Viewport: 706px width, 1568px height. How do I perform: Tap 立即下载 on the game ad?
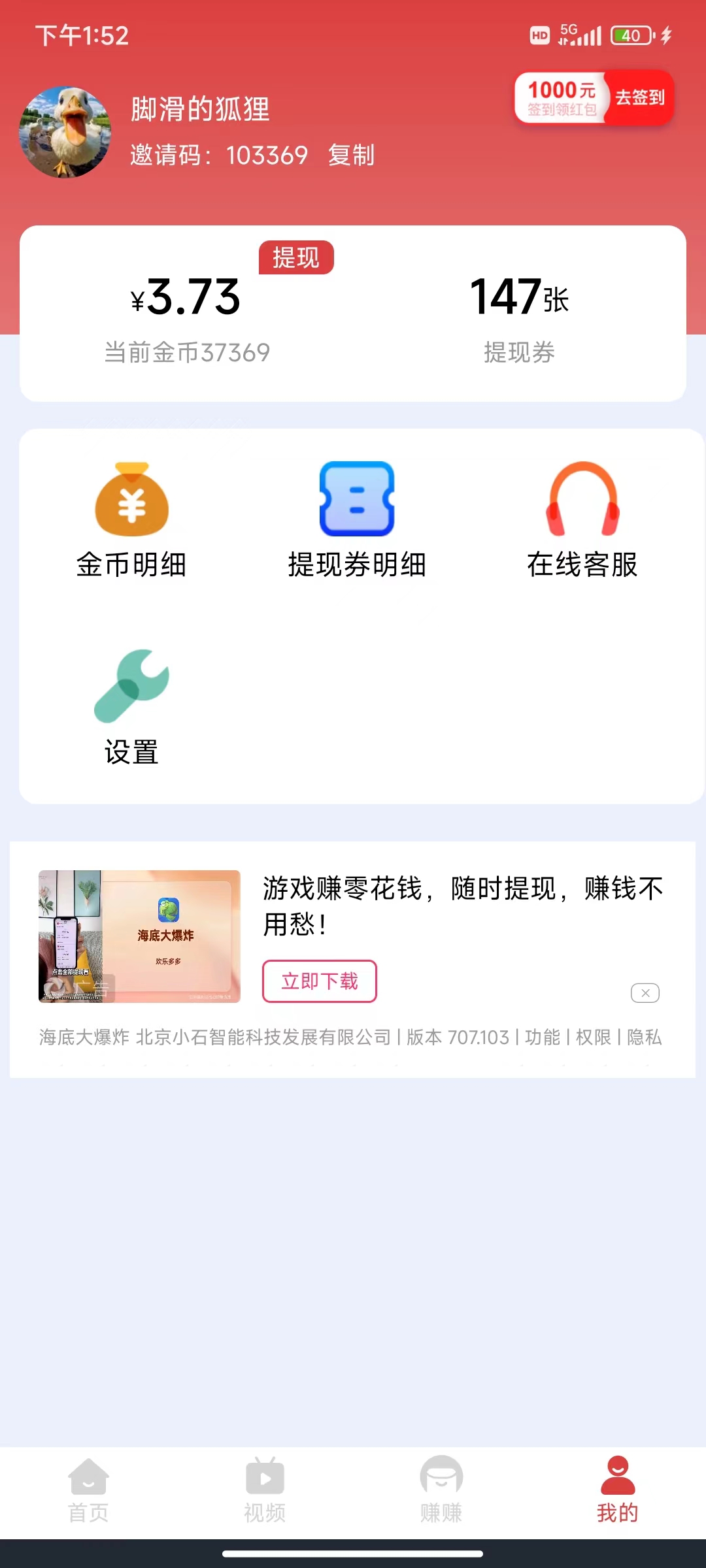[320, 981]
